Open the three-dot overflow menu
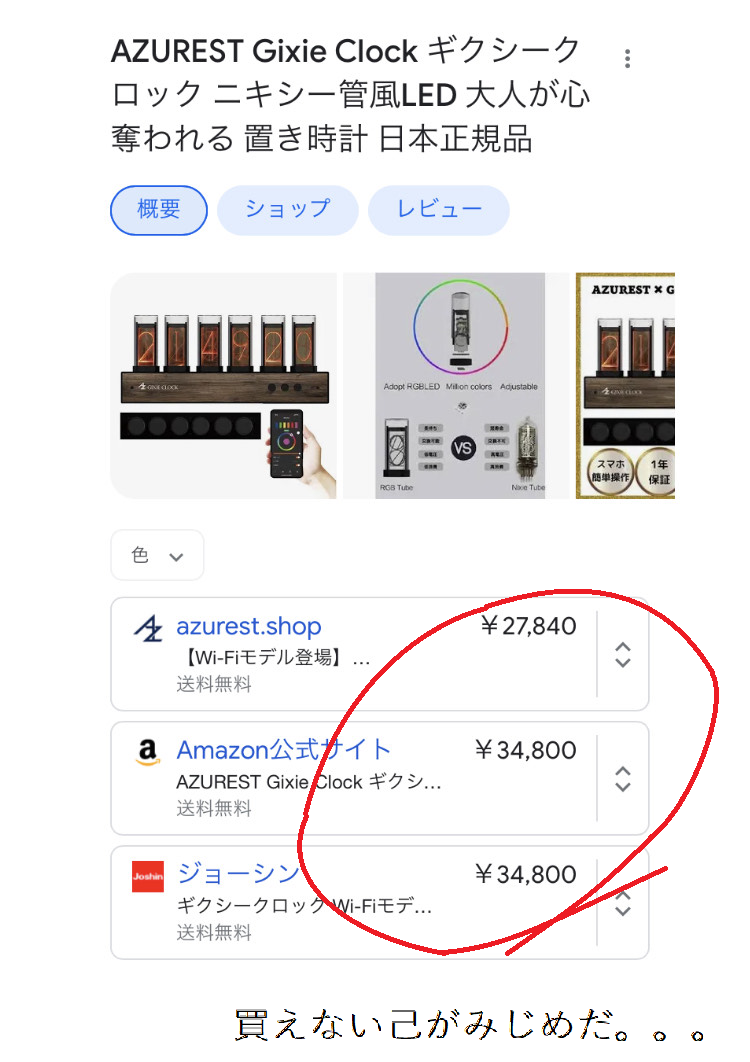Image resolution: width=750 pixels, height=1062 pixels. pyautogui.click(x=627, y=59)
